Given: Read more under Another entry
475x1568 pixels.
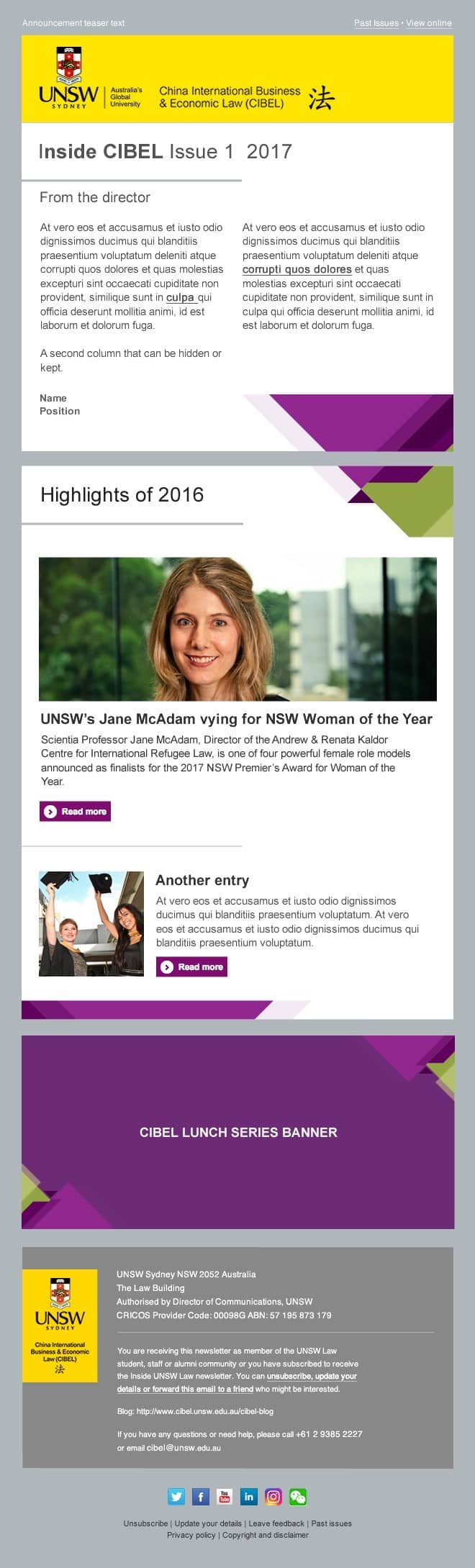Looking at the screenshot, I should [191, 966].
